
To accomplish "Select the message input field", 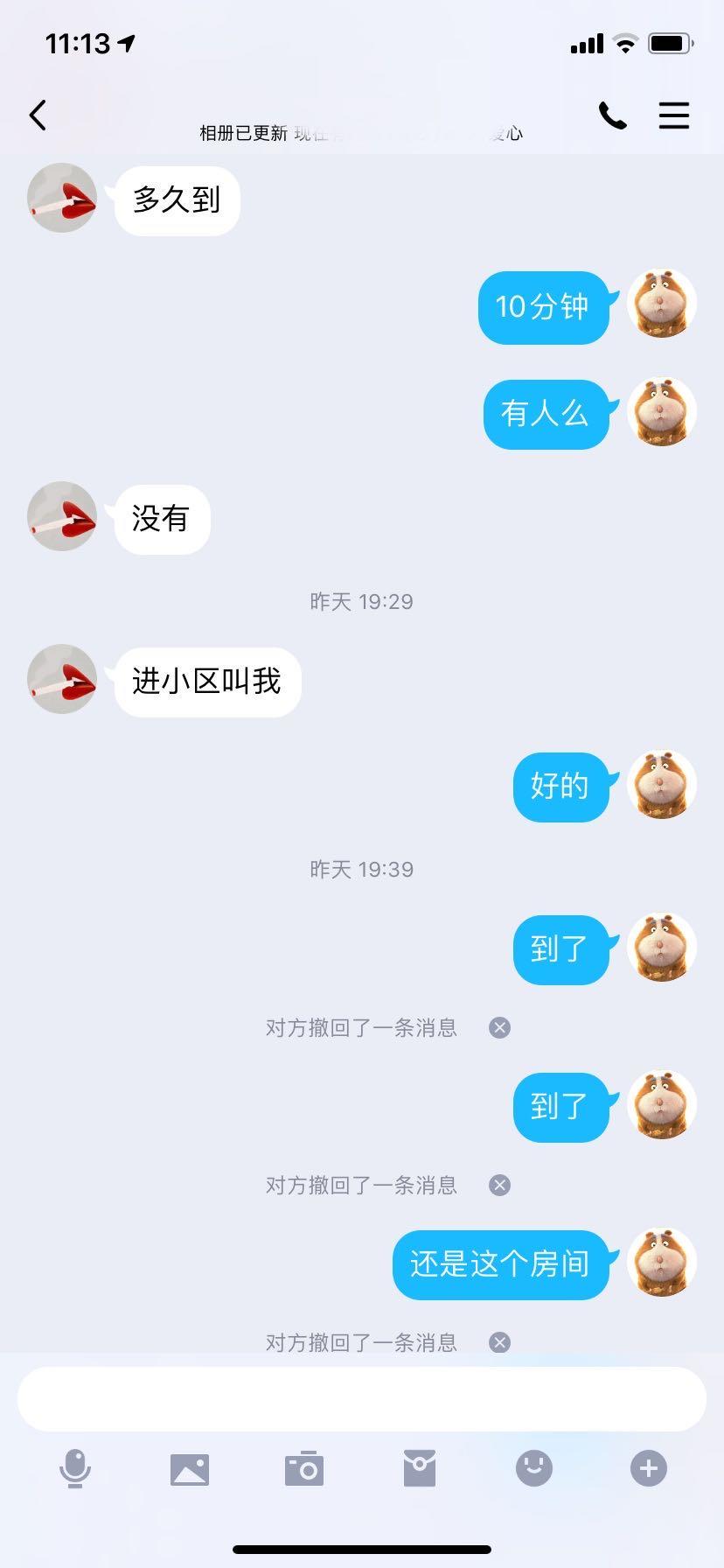I will (362, 1398).
